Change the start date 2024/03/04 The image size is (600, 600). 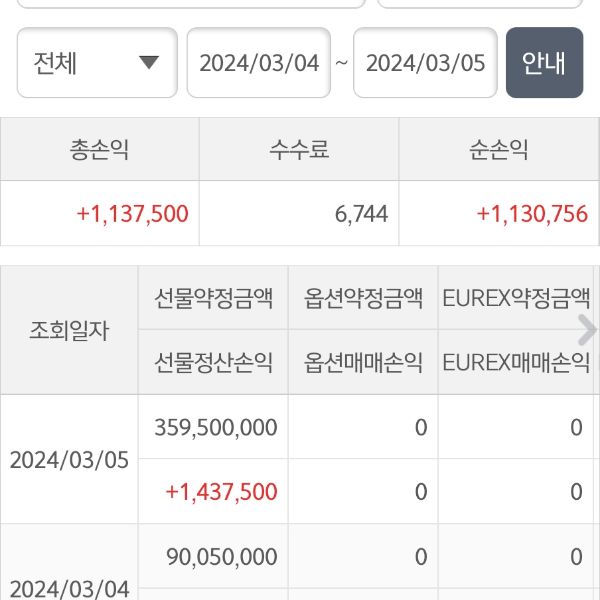258,63
